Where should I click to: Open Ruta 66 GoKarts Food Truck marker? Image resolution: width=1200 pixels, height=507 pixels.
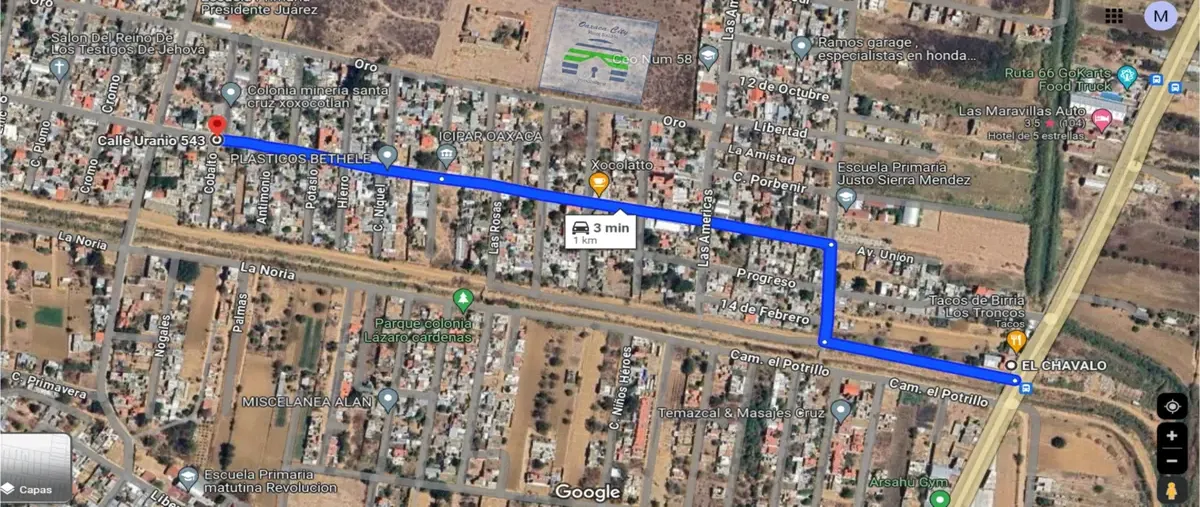coord(1128,75)
